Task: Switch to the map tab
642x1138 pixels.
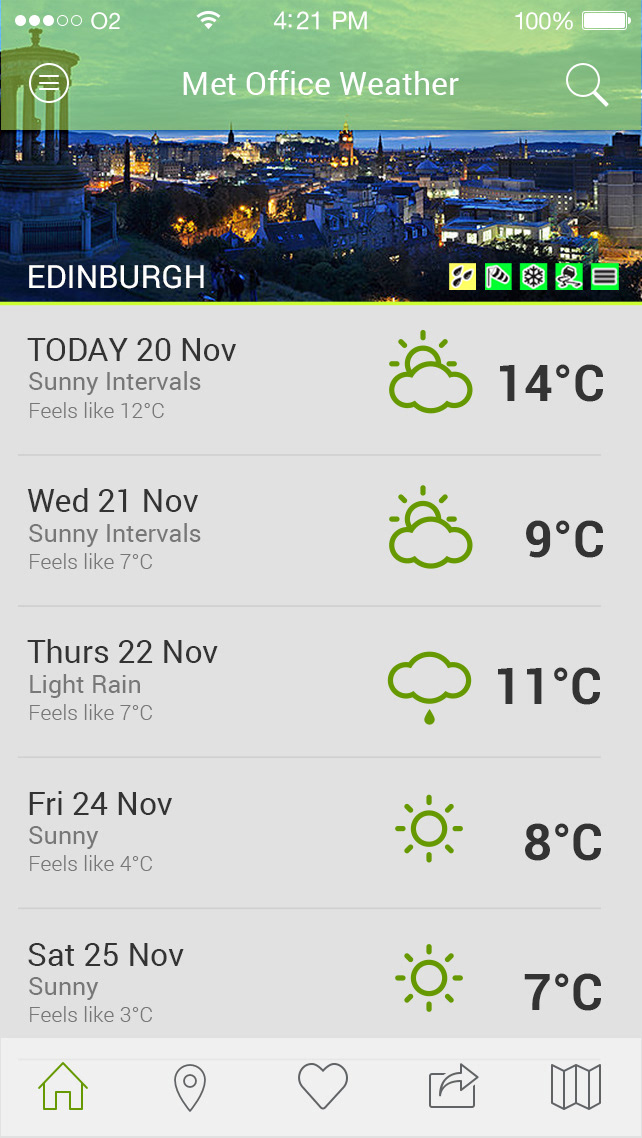Action: click(x=576, y=1087)
